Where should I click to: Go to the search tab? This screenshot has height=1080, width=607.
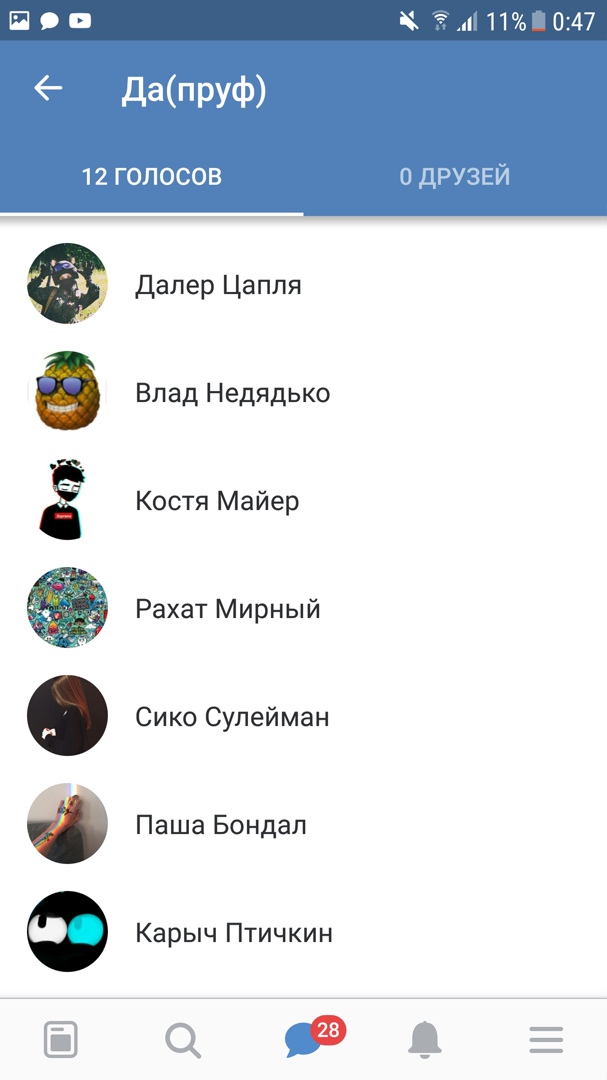(182, 1041)
